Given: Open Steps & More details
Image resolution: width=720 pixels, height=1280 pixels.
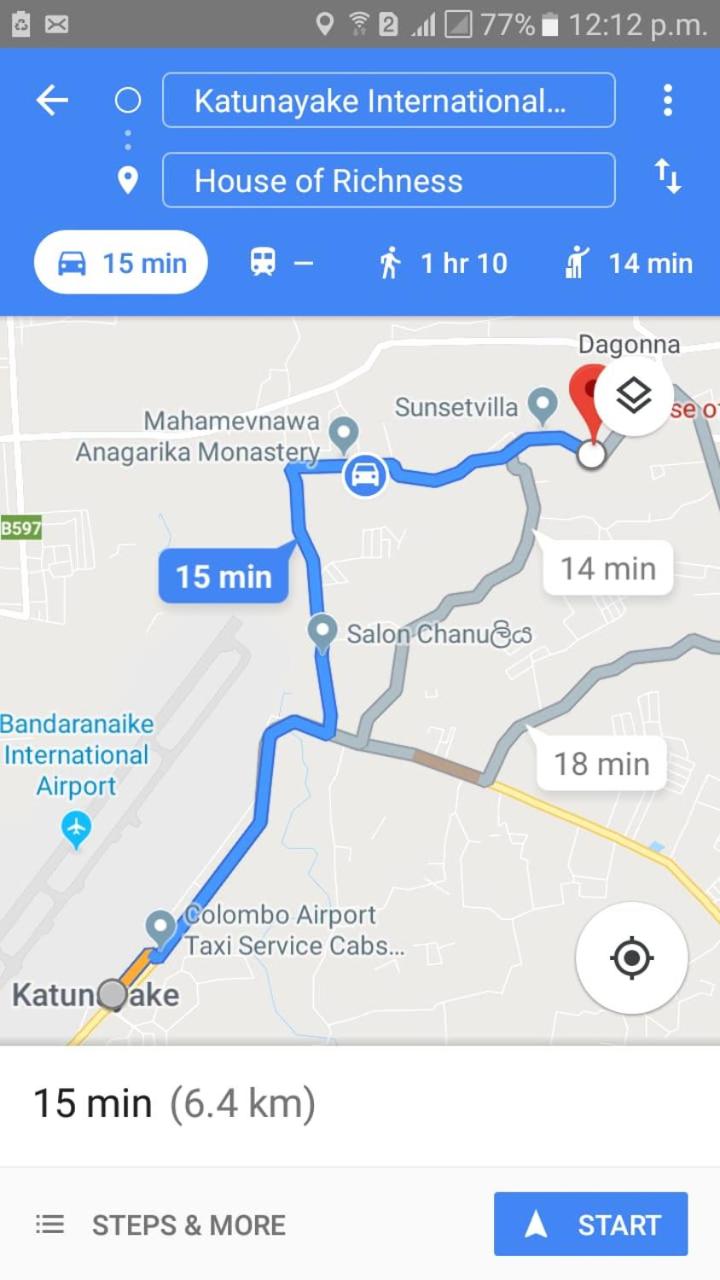Looking at the screenshot, I should coord(161,1225).
